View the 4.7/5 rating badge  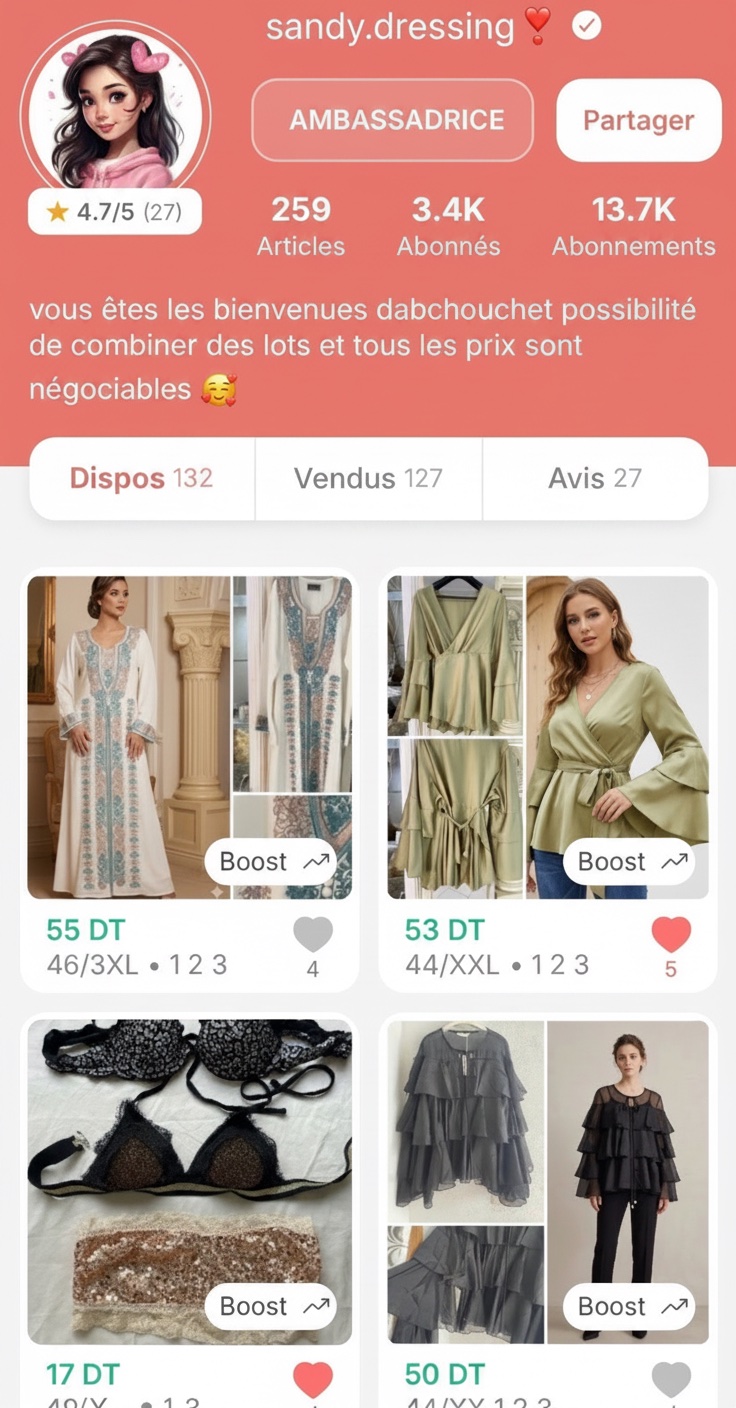click(x=115, y=211)
